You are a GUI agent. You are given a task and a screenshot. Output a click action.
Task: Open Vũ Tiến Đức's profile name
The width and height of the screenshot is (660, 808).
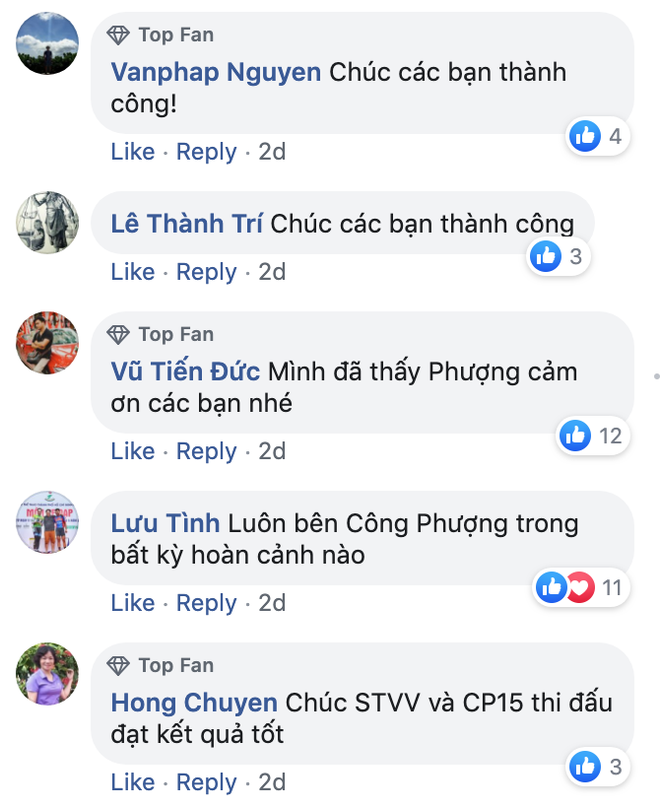(186, 372)
